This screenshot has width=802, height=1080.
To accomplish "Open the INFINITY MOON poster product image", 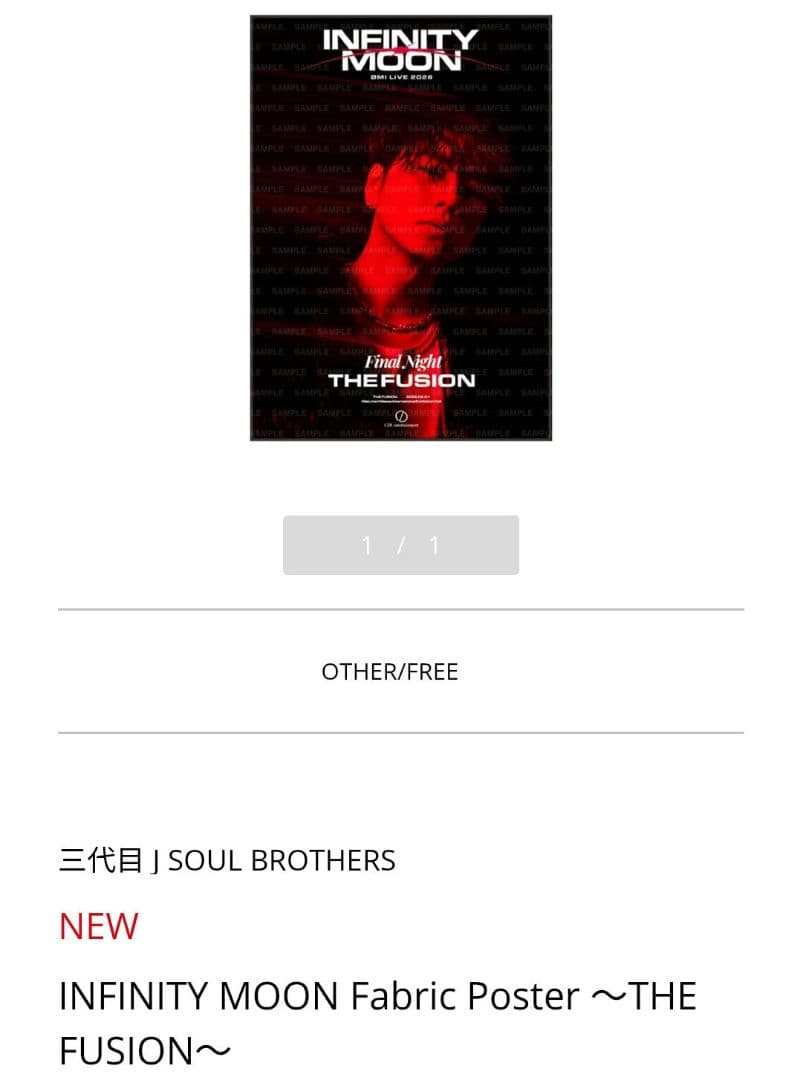I will [400, 228].
